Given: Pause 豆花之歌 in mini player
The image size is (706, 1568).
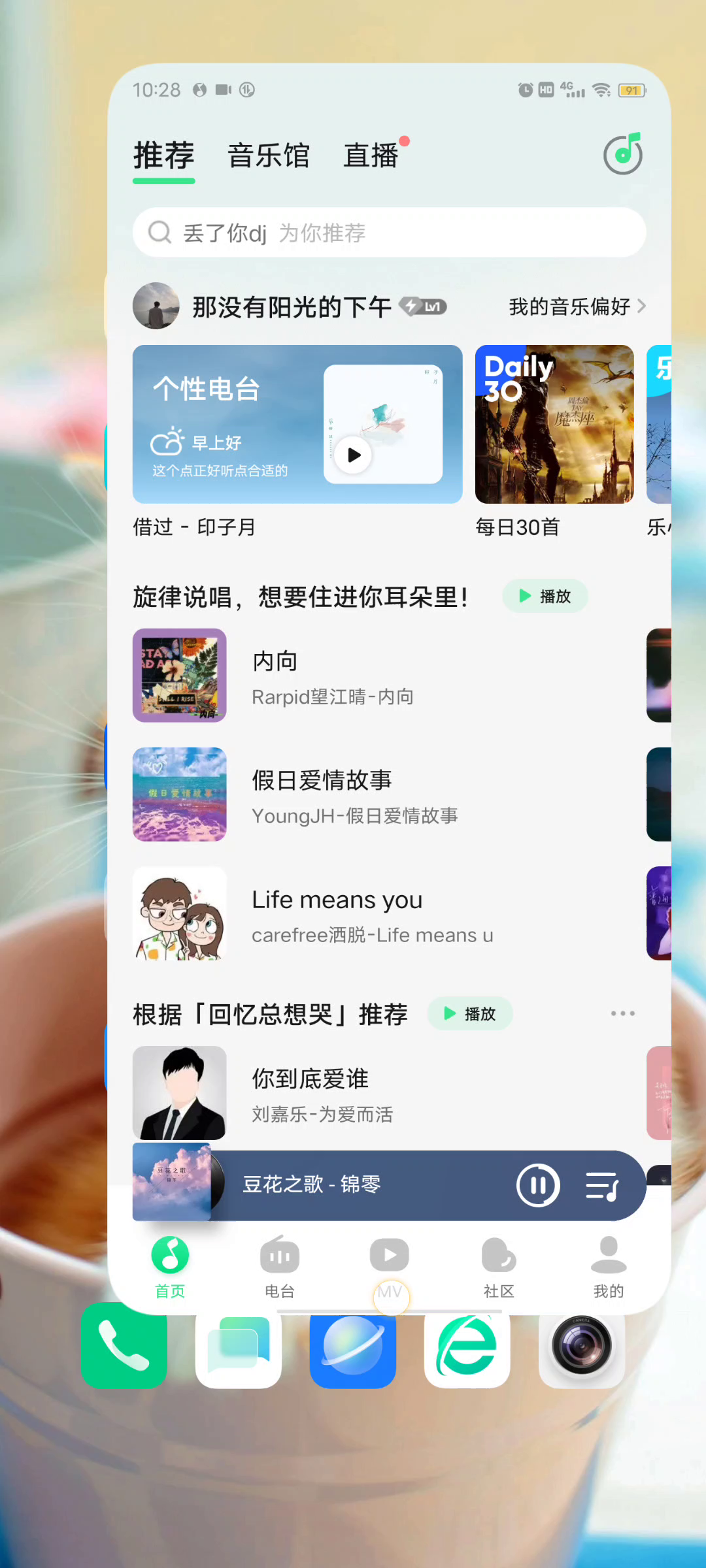Looking at the screenshot, I should pos(538,1185).
